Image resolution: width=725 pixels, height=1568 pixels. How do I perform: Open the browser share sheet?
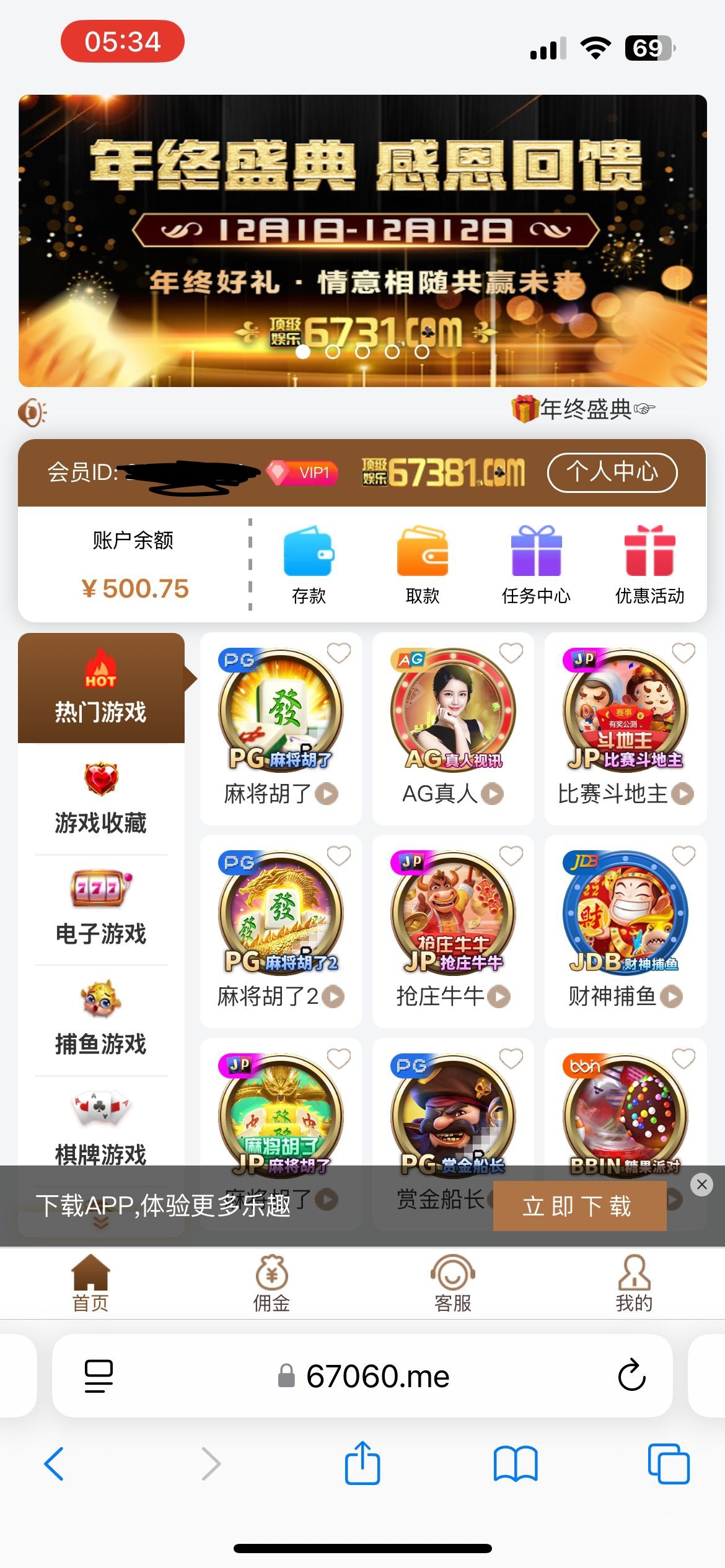click(x=362, y=1463)
